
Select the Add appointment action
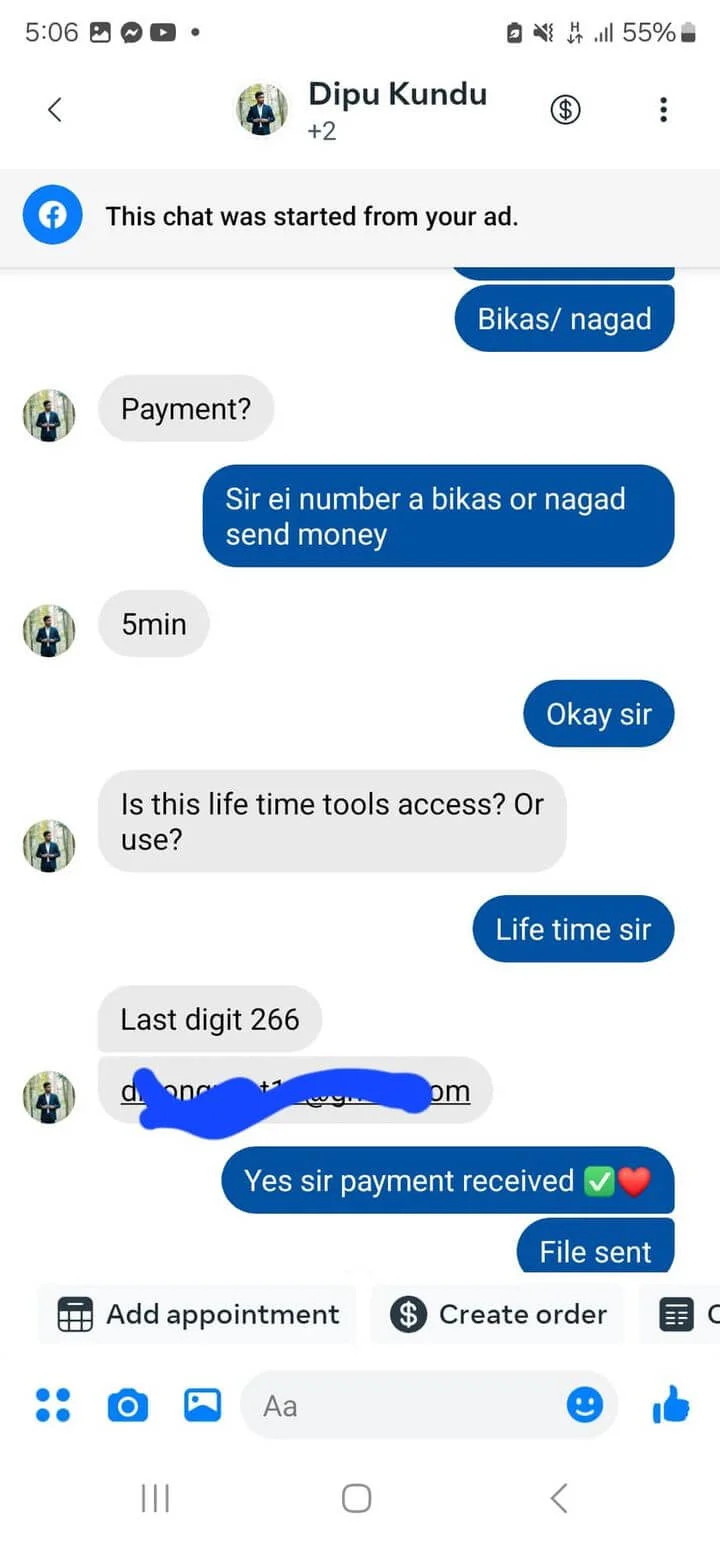(196, 1314)
